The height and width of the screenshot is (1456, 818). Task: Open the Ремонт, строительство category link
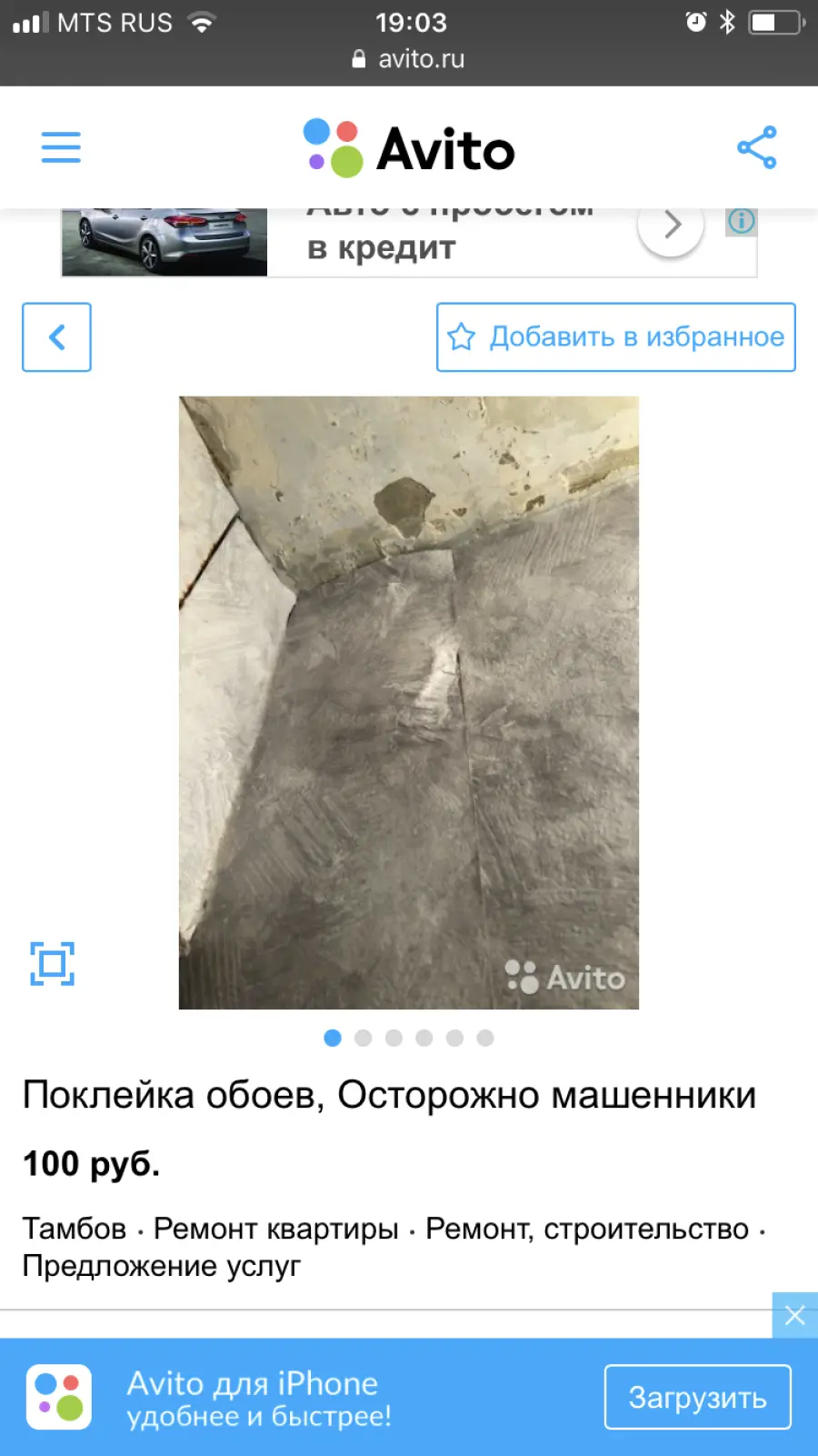tap(587, 1229)
